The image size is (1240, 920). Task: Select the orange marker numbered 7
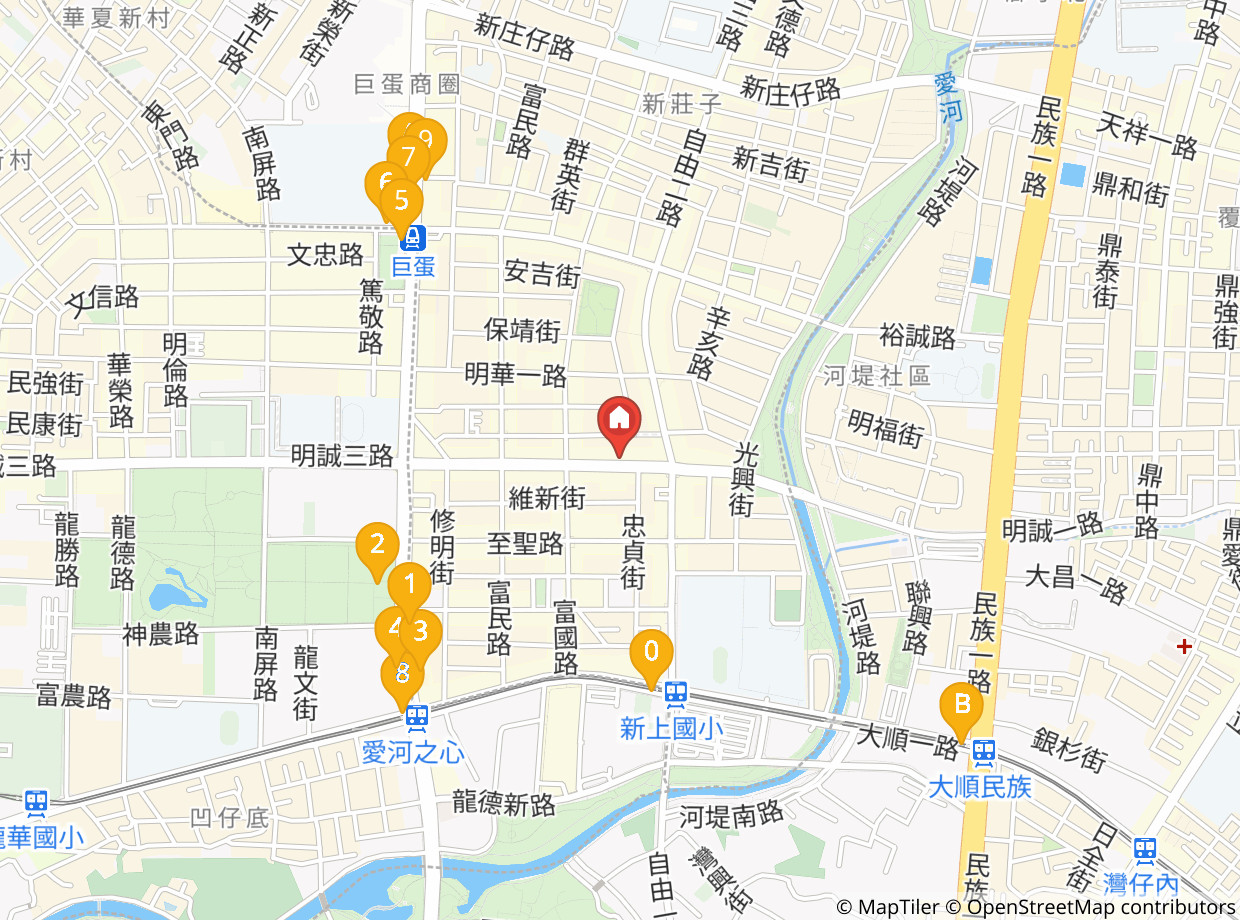(408, 157)
